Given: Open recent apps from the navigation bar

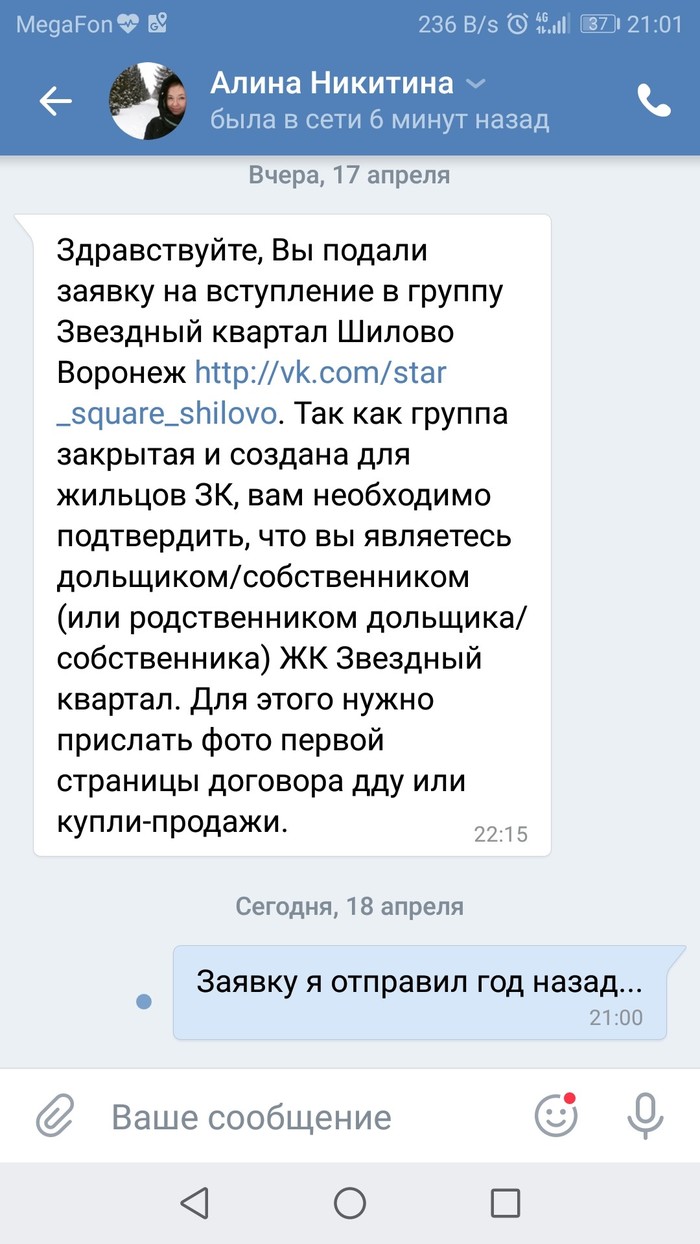Looking at the screenshot, I should coord(505,1203).
